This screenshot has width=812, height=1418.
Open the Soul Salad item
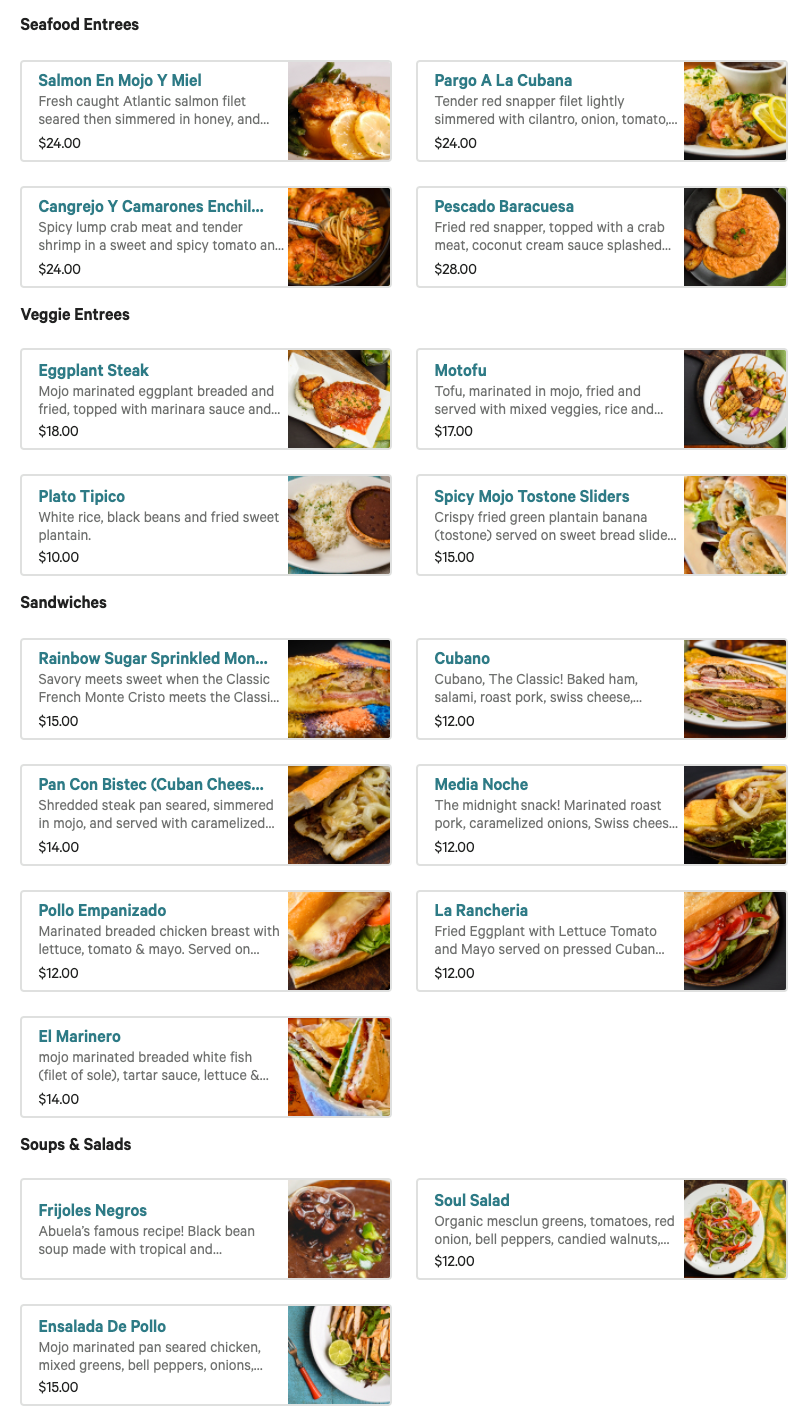pyautogui.click(x=601, y=1229)
